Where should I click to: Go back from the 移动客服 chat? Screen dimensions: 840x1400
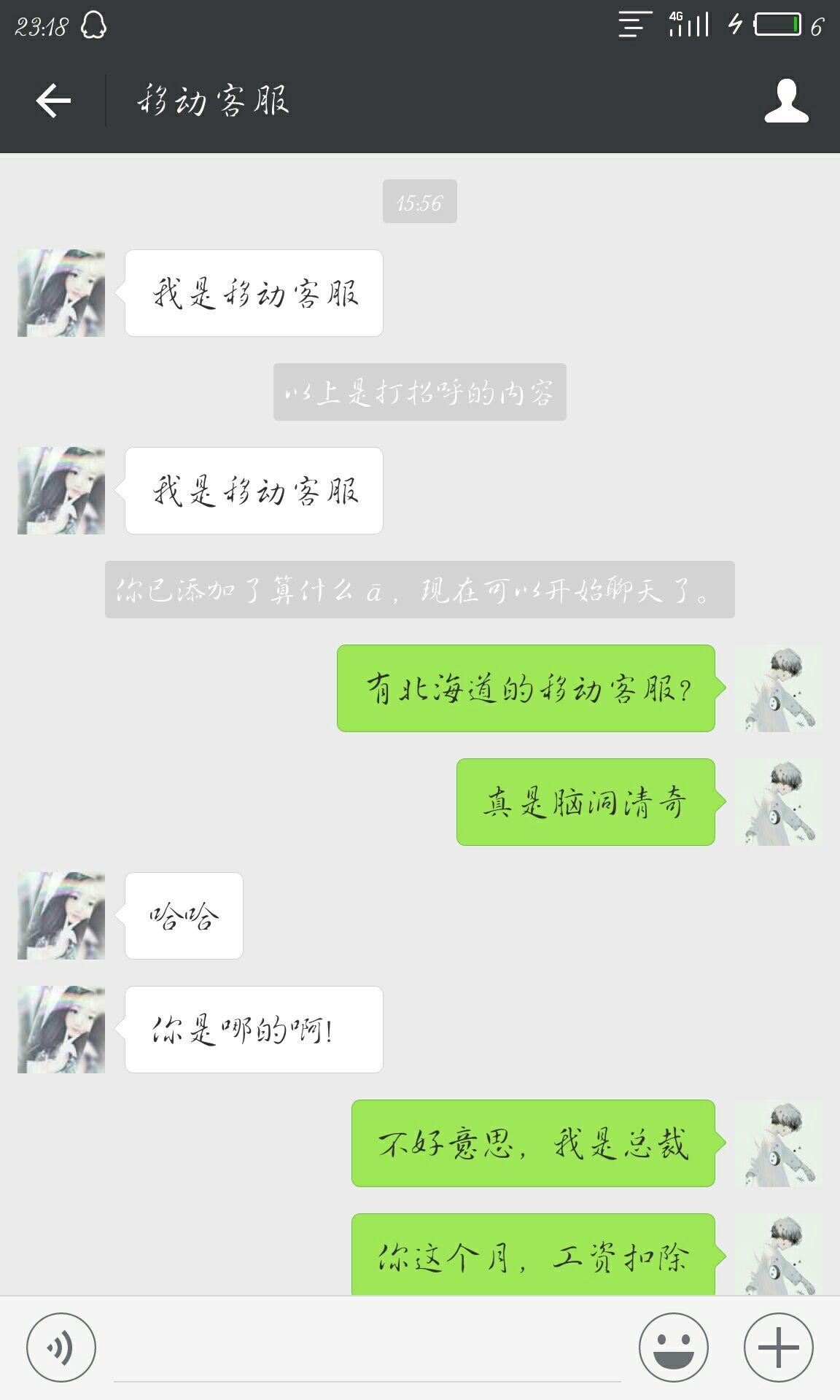pos(53,101)
